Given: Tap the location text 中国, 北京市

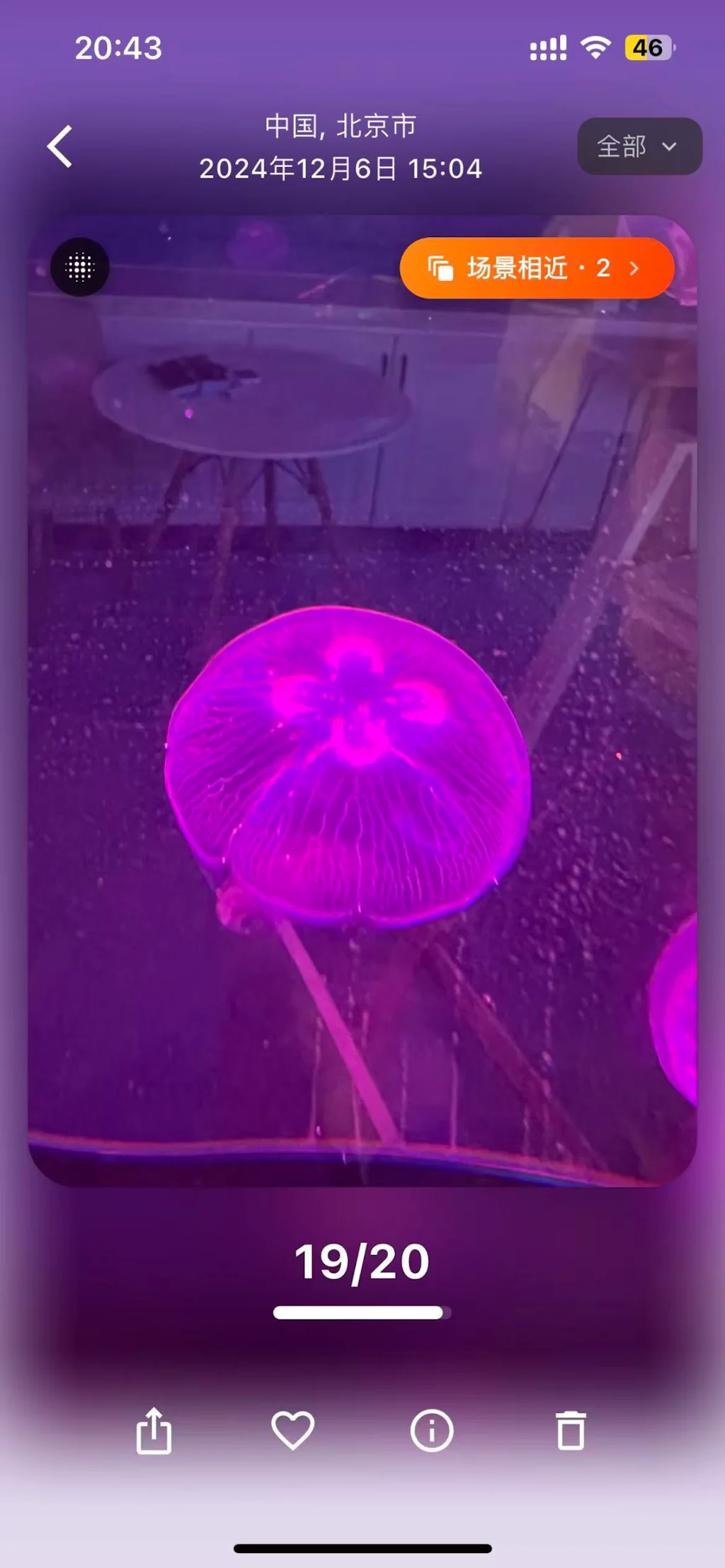Looking at the screenshot, I should pos(341,125).
